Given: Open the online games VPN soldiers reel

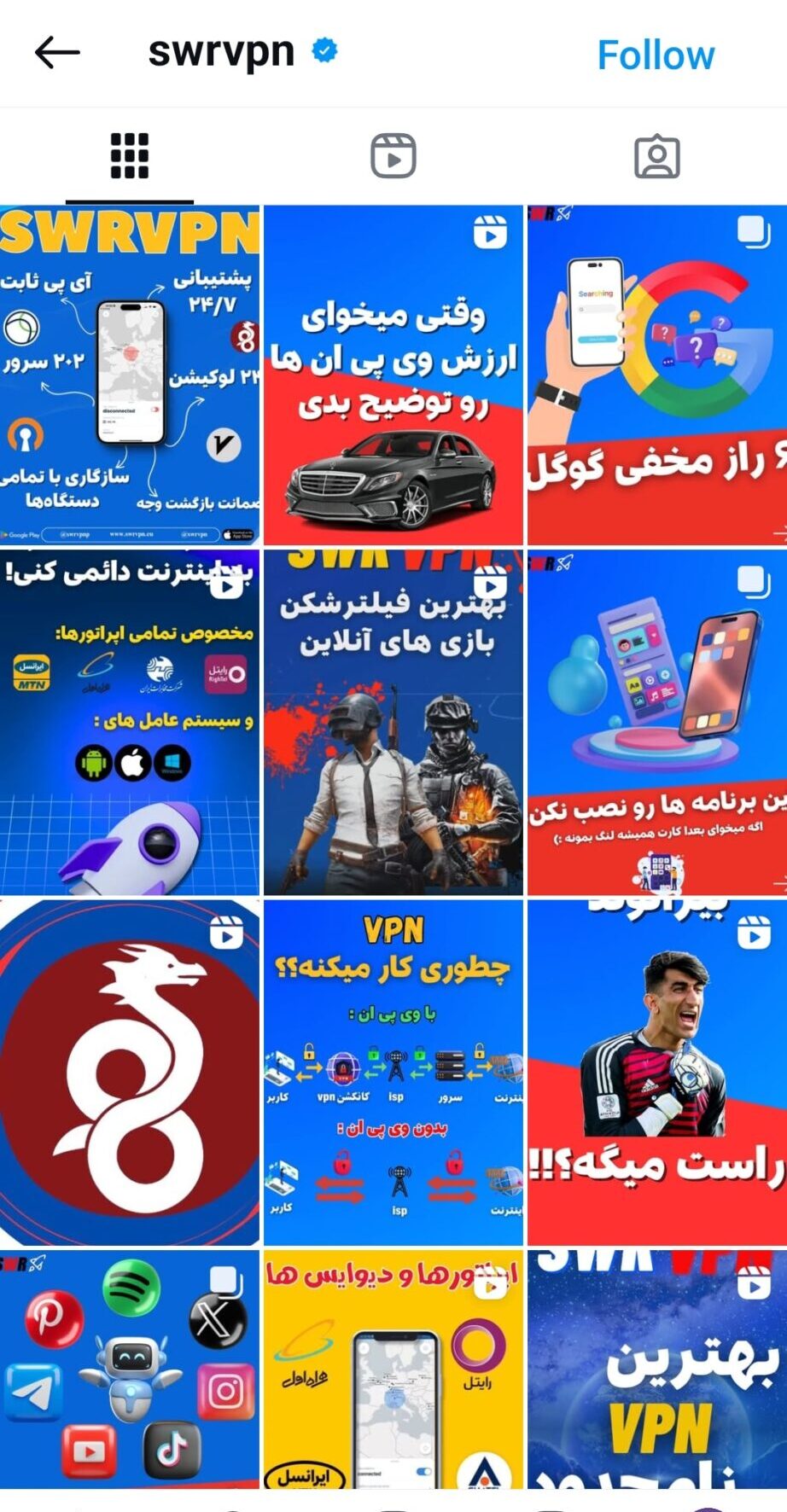Looking at the screenshot, I should [393, 722].
